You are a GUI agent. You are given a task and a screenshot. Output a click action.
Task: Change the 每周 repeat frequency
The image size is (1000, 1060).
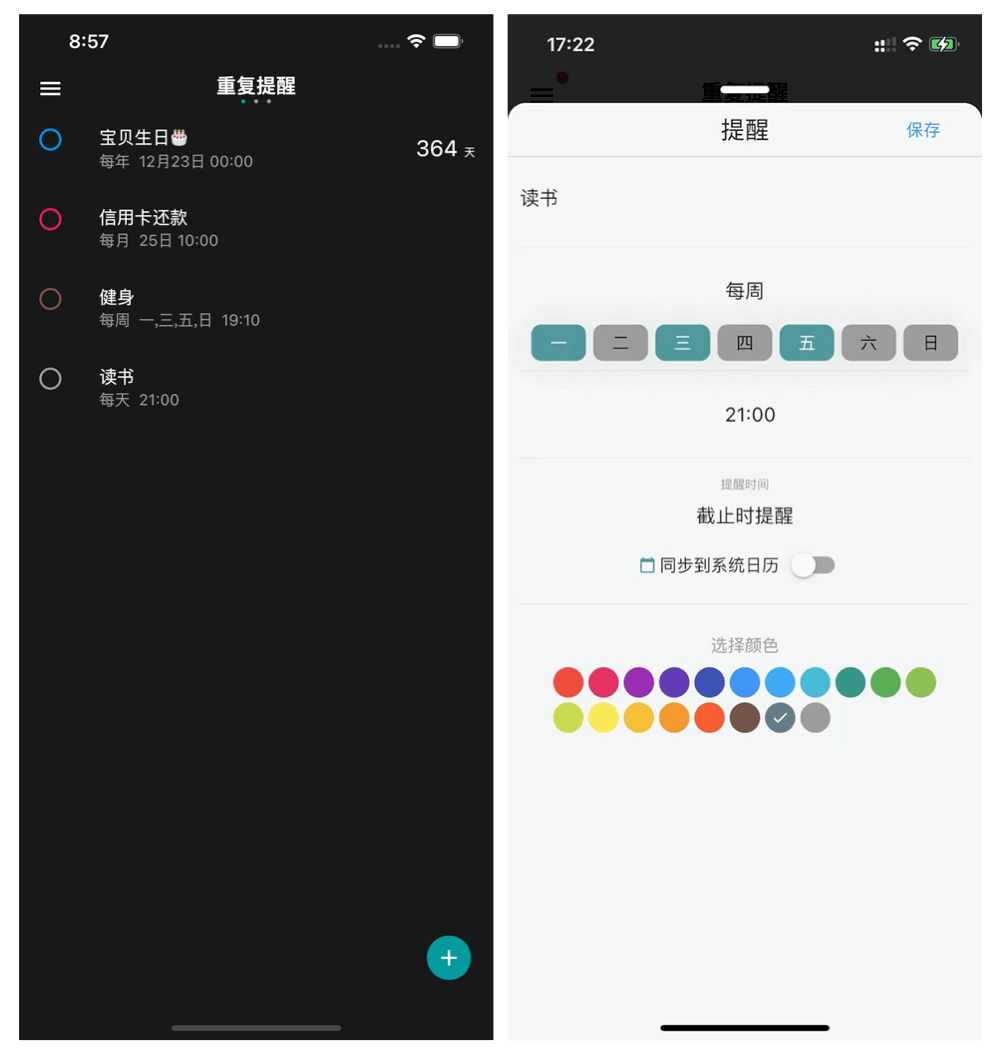[744, 291]
